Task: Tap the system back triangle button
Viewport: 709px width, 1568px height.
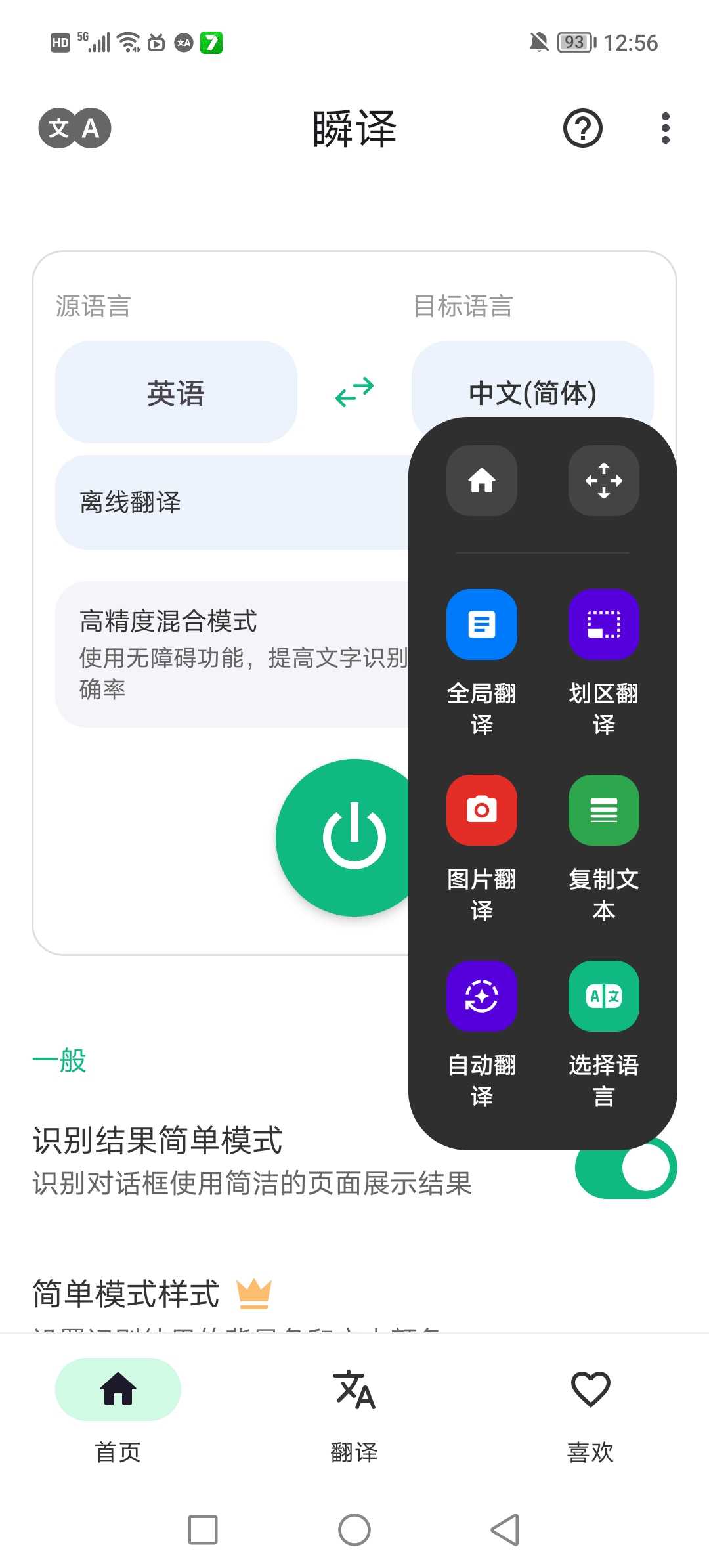Action: click(x=505, y=1530)
